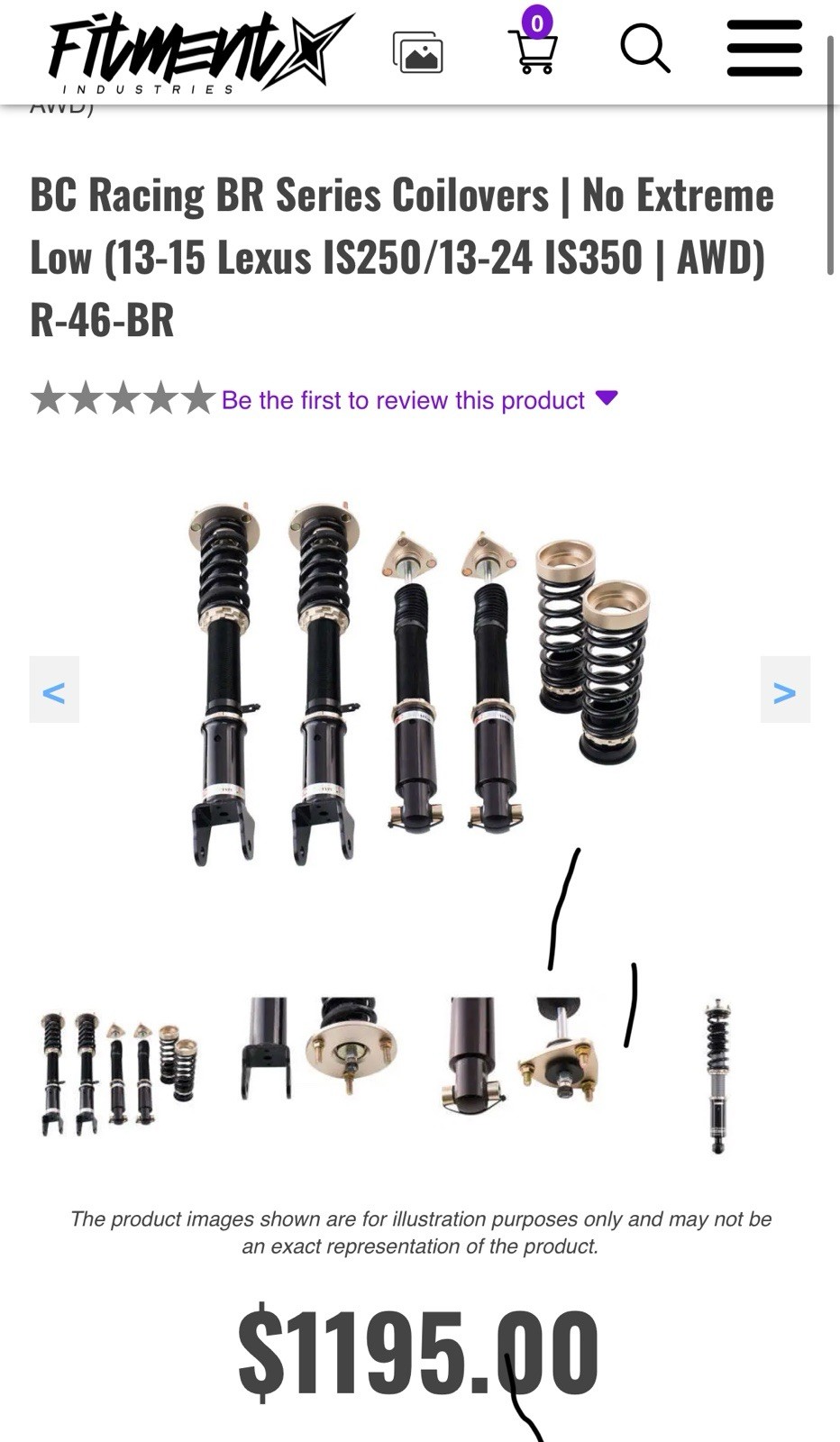840x1442 pixels.
Task: Select the single coilover thumbnail
Action: coord(717,1075)
